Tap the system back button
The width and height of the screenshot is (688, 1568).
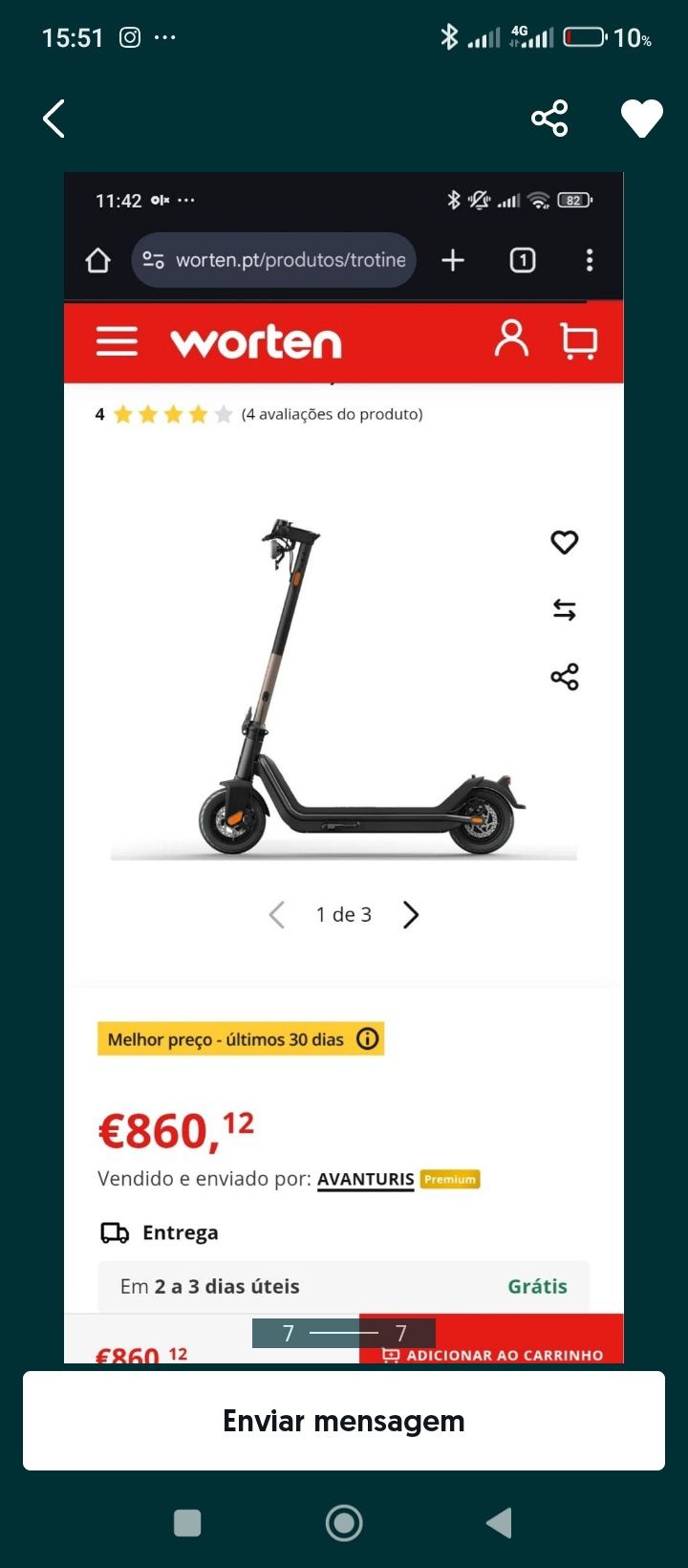(x=499, y=1523)
